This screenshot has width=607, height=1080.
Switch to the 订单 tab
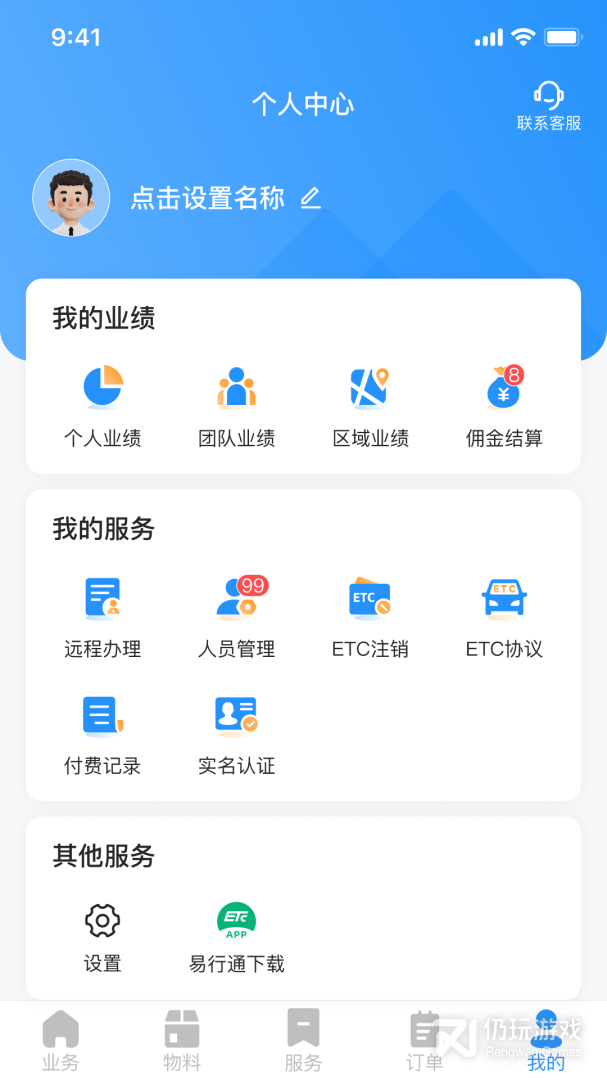pos(425,1041)
